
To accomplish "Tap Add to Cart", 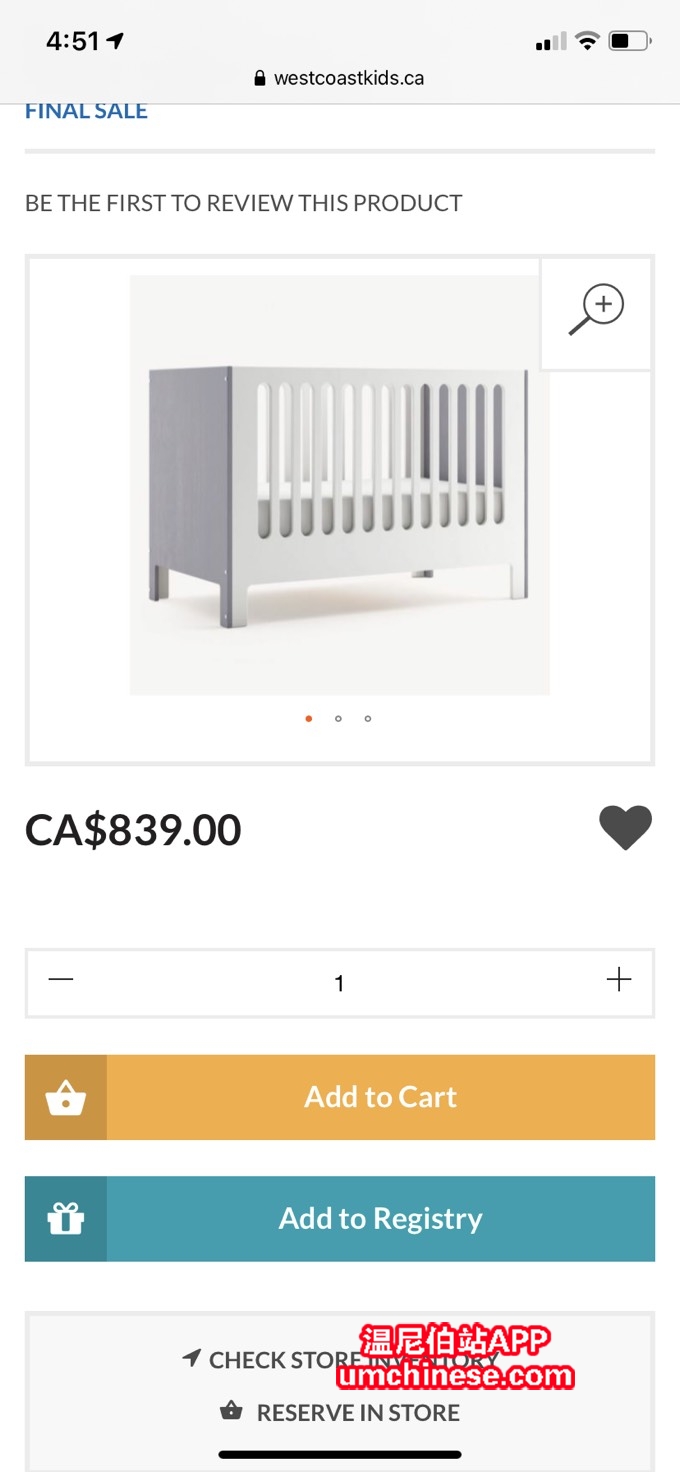I will [x=380, y=1097].
